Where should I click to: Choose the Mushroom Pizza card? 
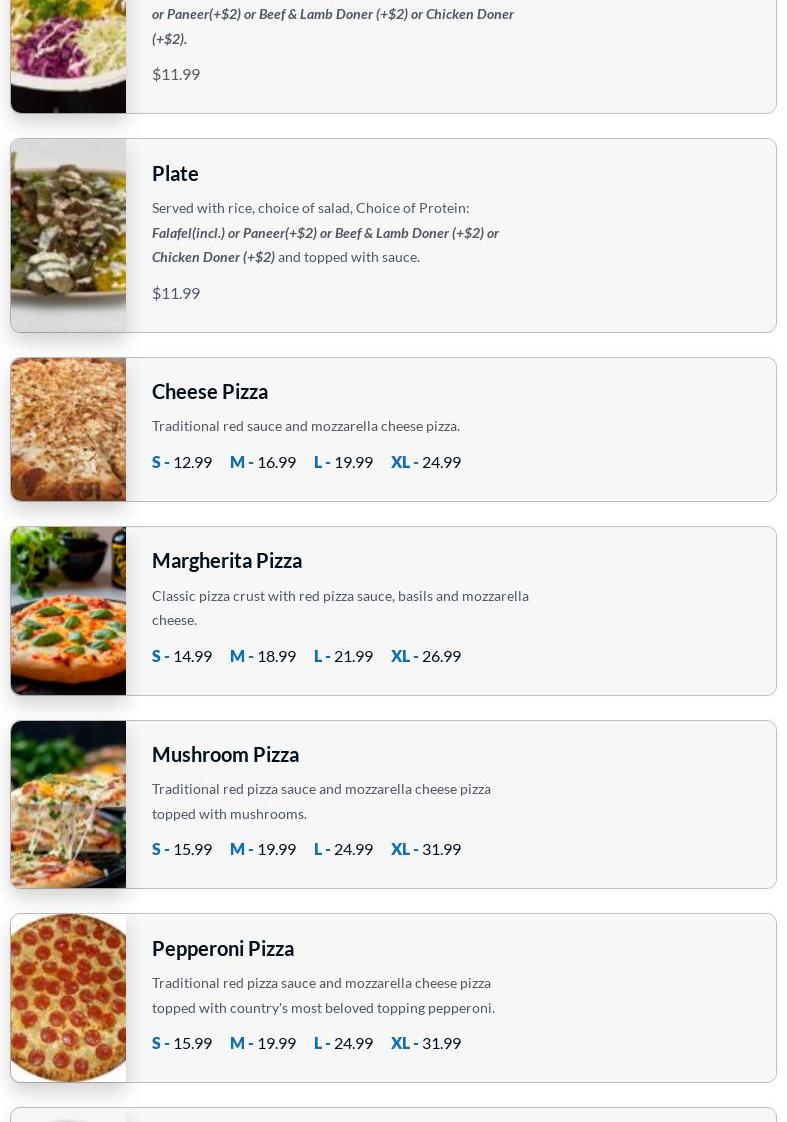[393, 804]
